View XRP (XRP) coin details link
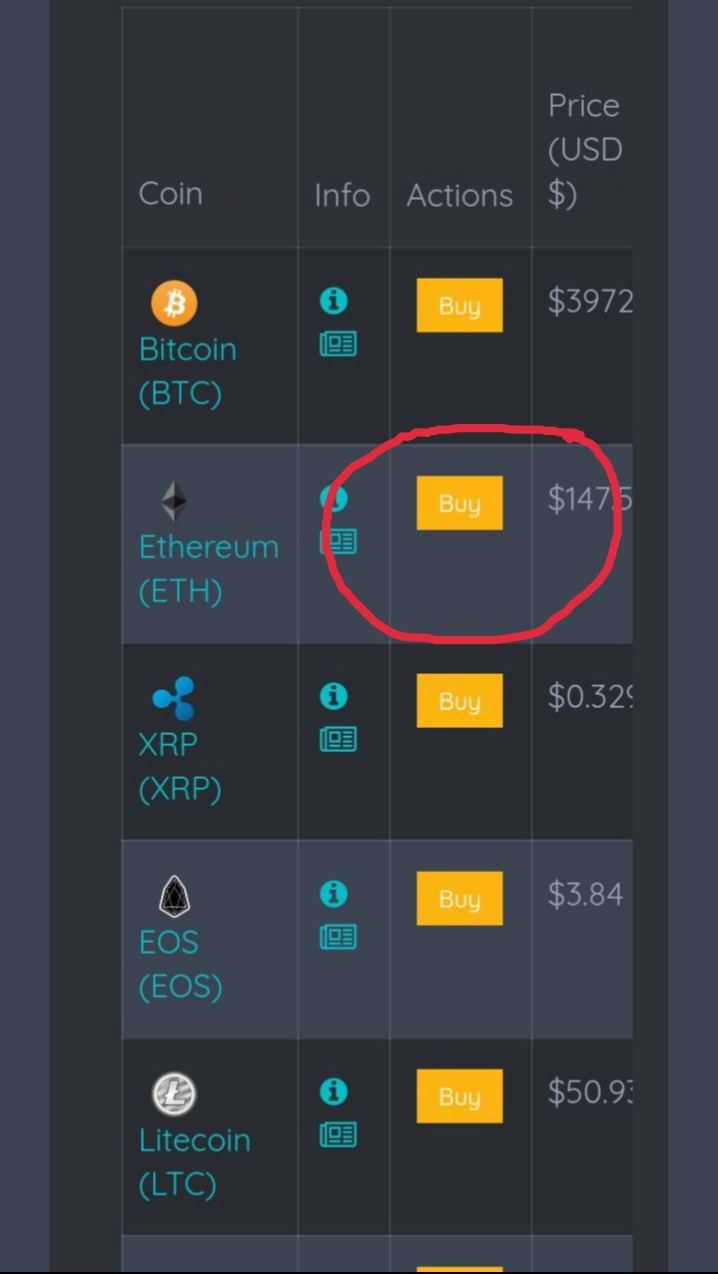 [179, 767]
